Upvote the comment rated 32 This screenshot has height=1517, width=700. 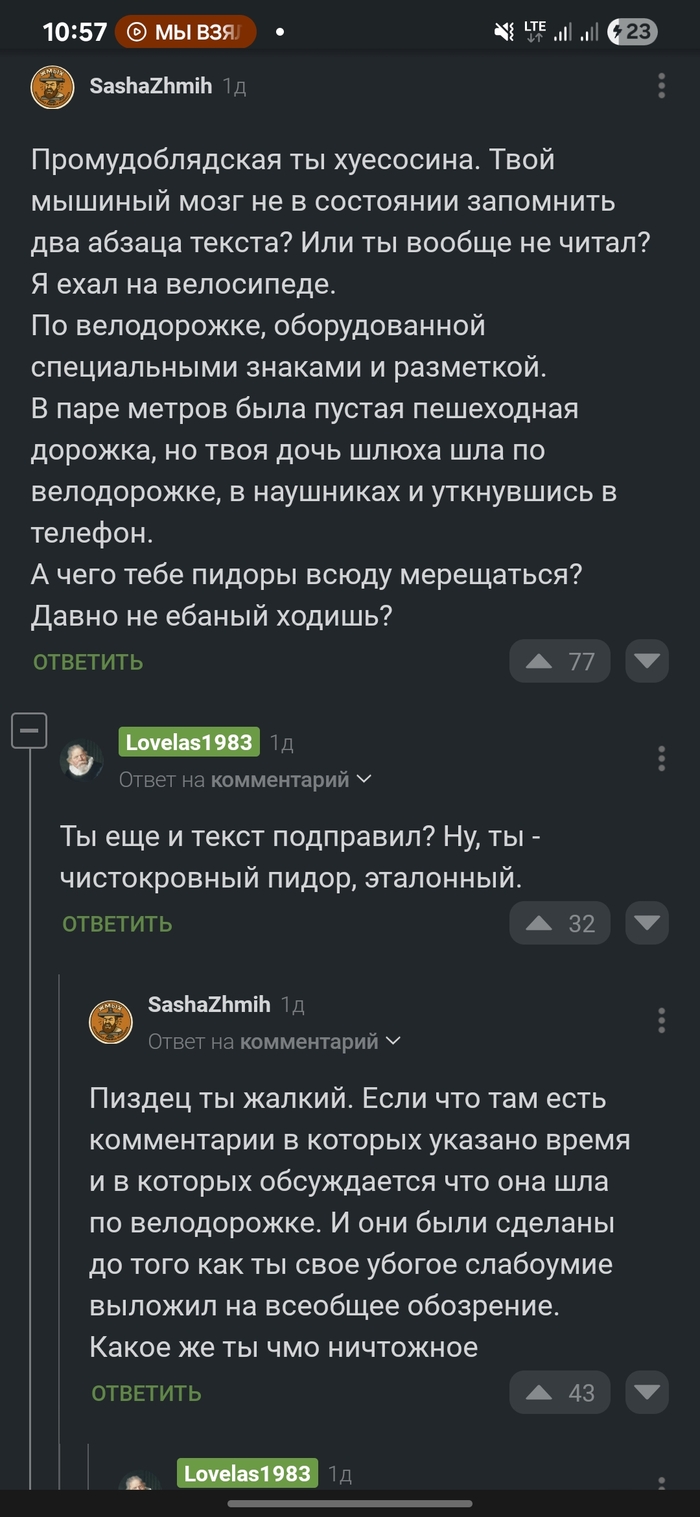(x=540, y=923)
